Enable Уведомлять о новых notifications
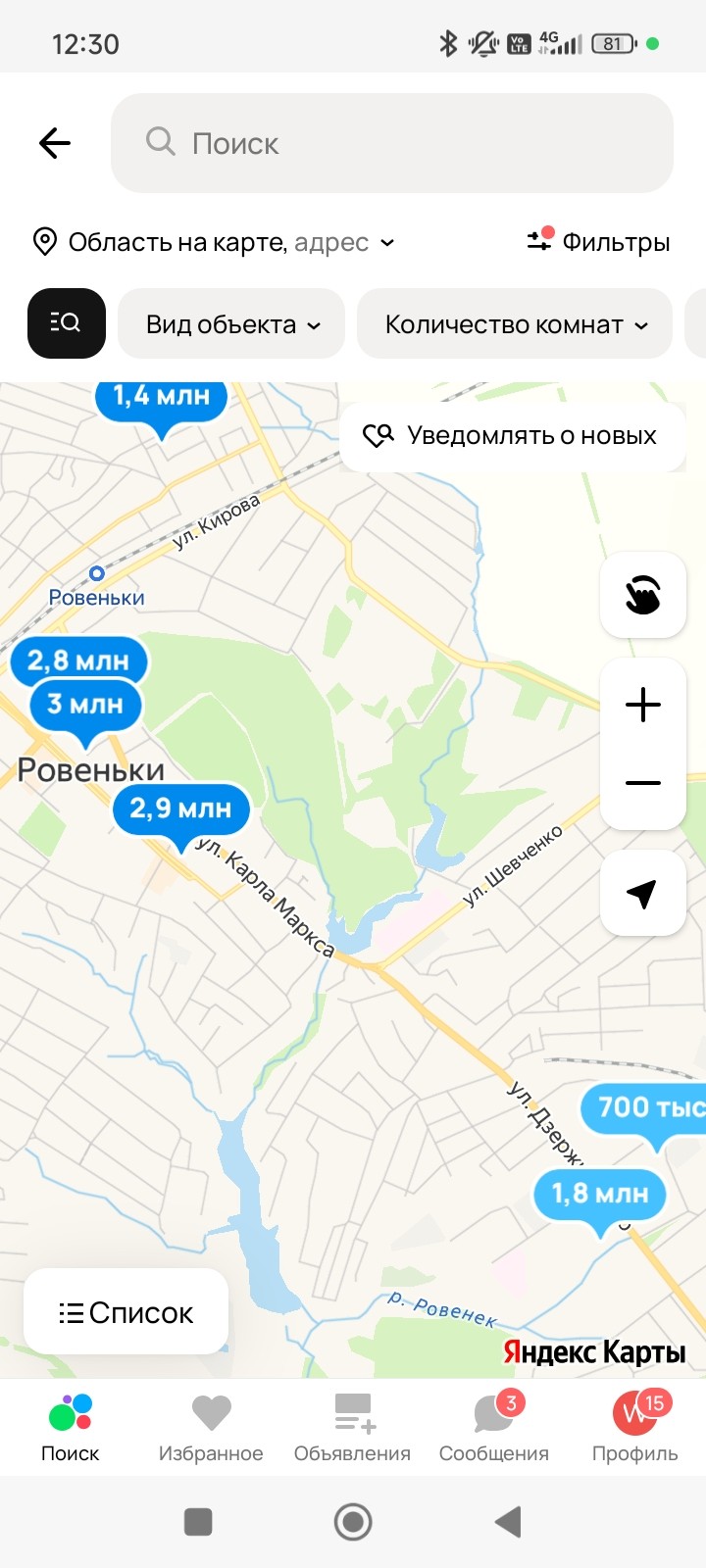Screen dimensions: 706x1568 point(512,436)
